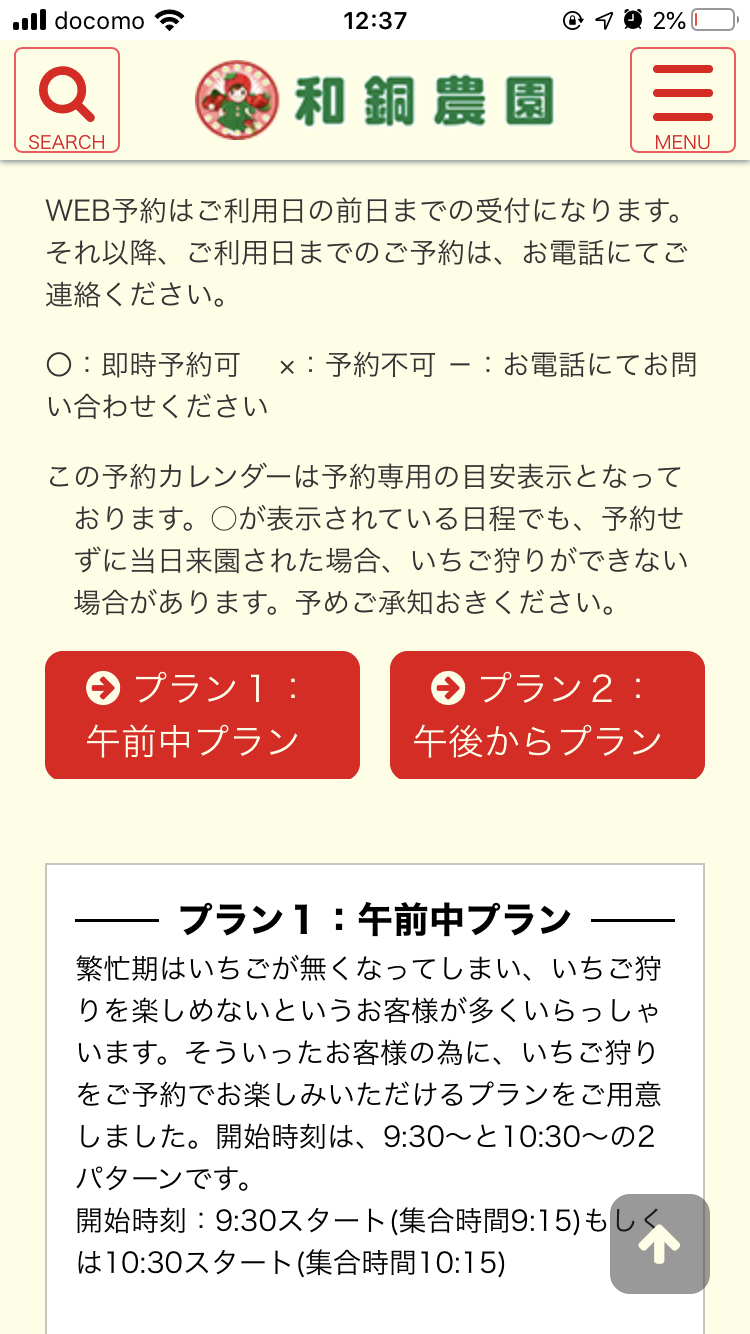
Task: Go to the 和銅農園 home logo
Action: point(374,100)
